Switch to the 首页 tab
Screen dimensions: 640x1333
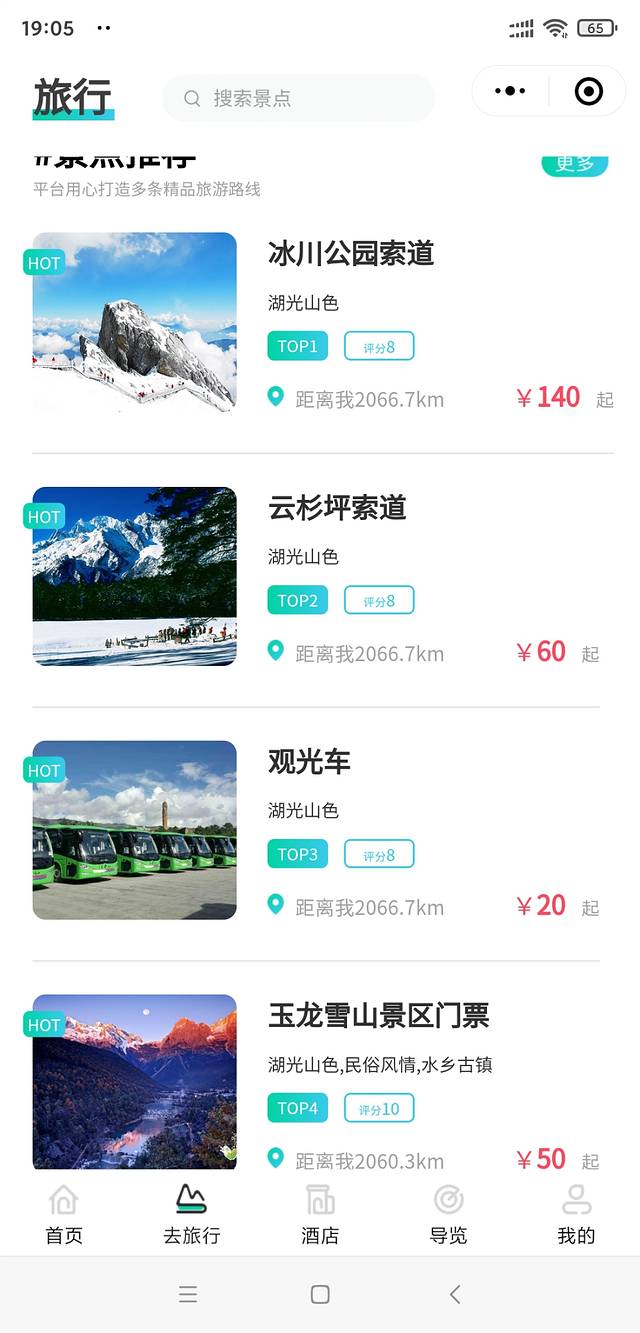pos(64,1214)
